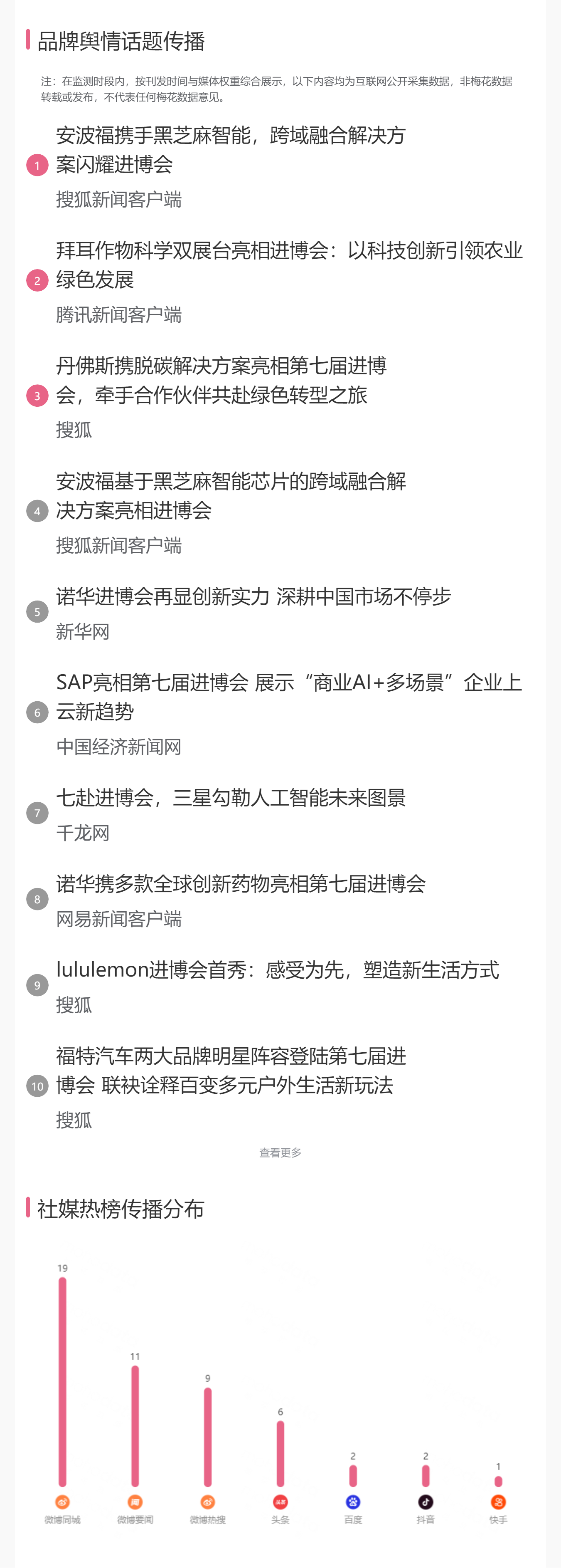
Task: Tap 查看更多 to load more topics
Action: [x=280, y=1152]
